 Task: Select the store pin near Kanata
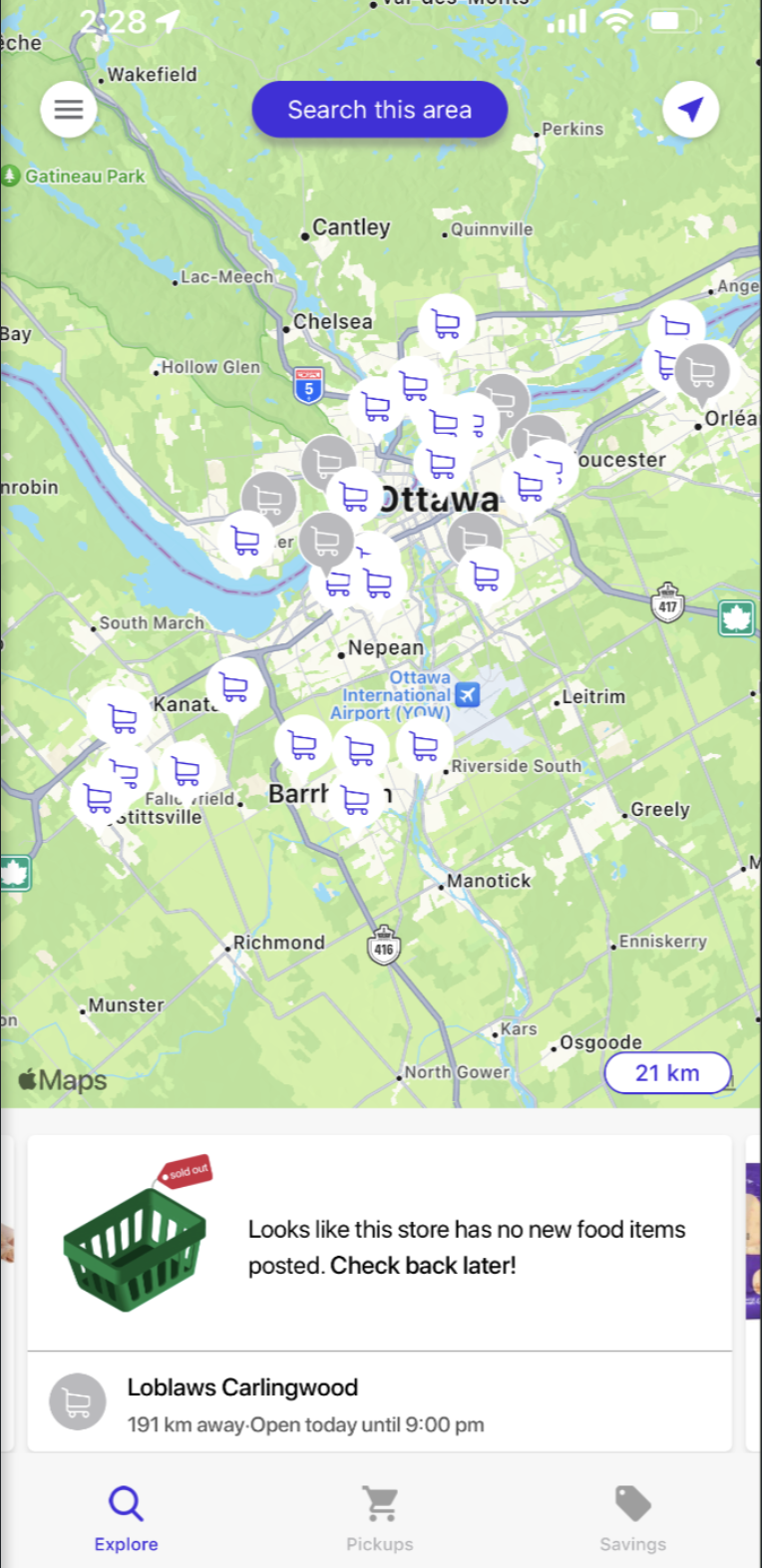click(x=234, y=686)
